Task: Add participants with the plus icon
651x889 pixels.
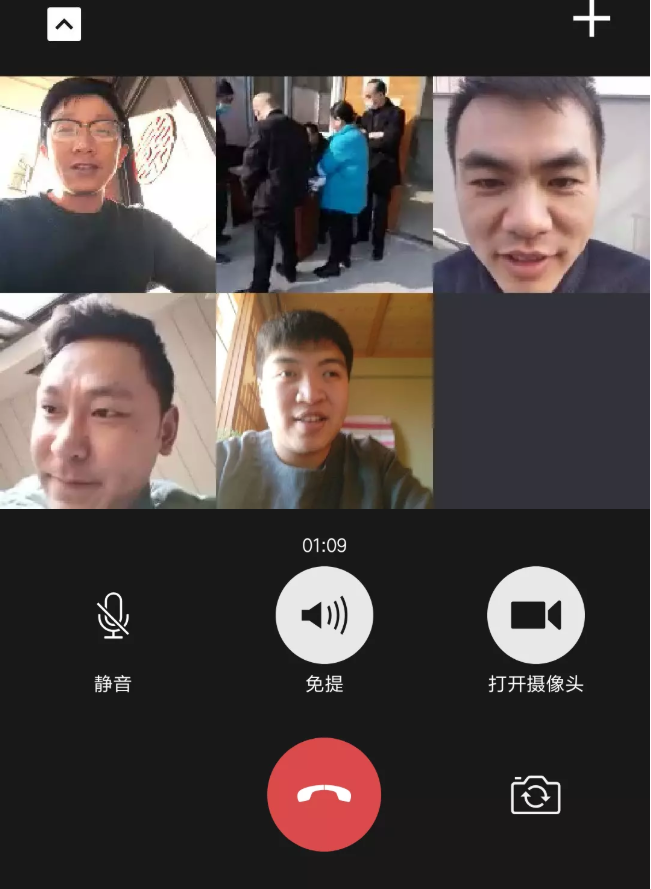Action: pyautogui.click(x=591, y=19)
